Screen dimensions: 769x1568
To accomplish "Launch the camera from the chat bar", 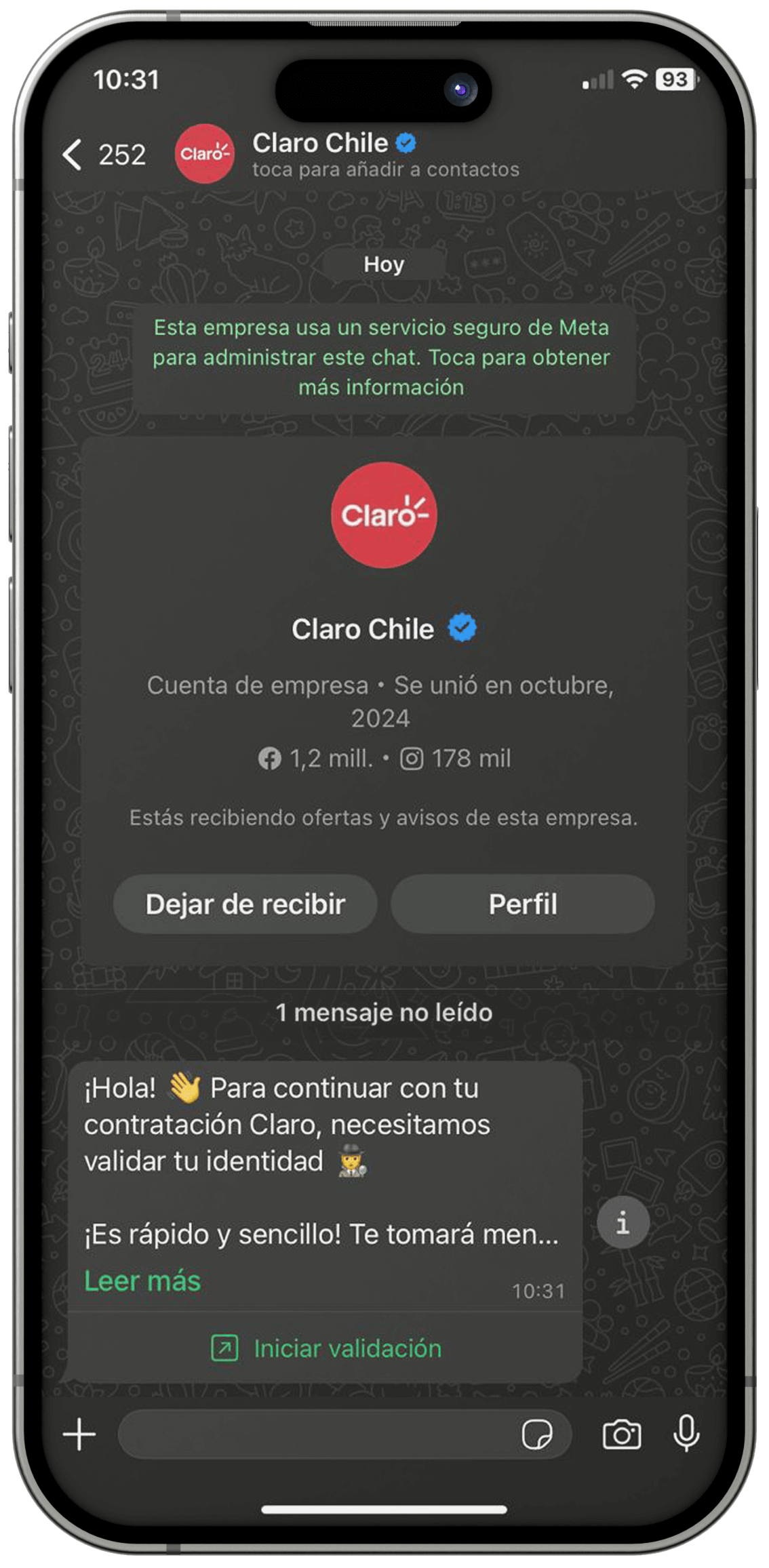I will click(621, 1434).
